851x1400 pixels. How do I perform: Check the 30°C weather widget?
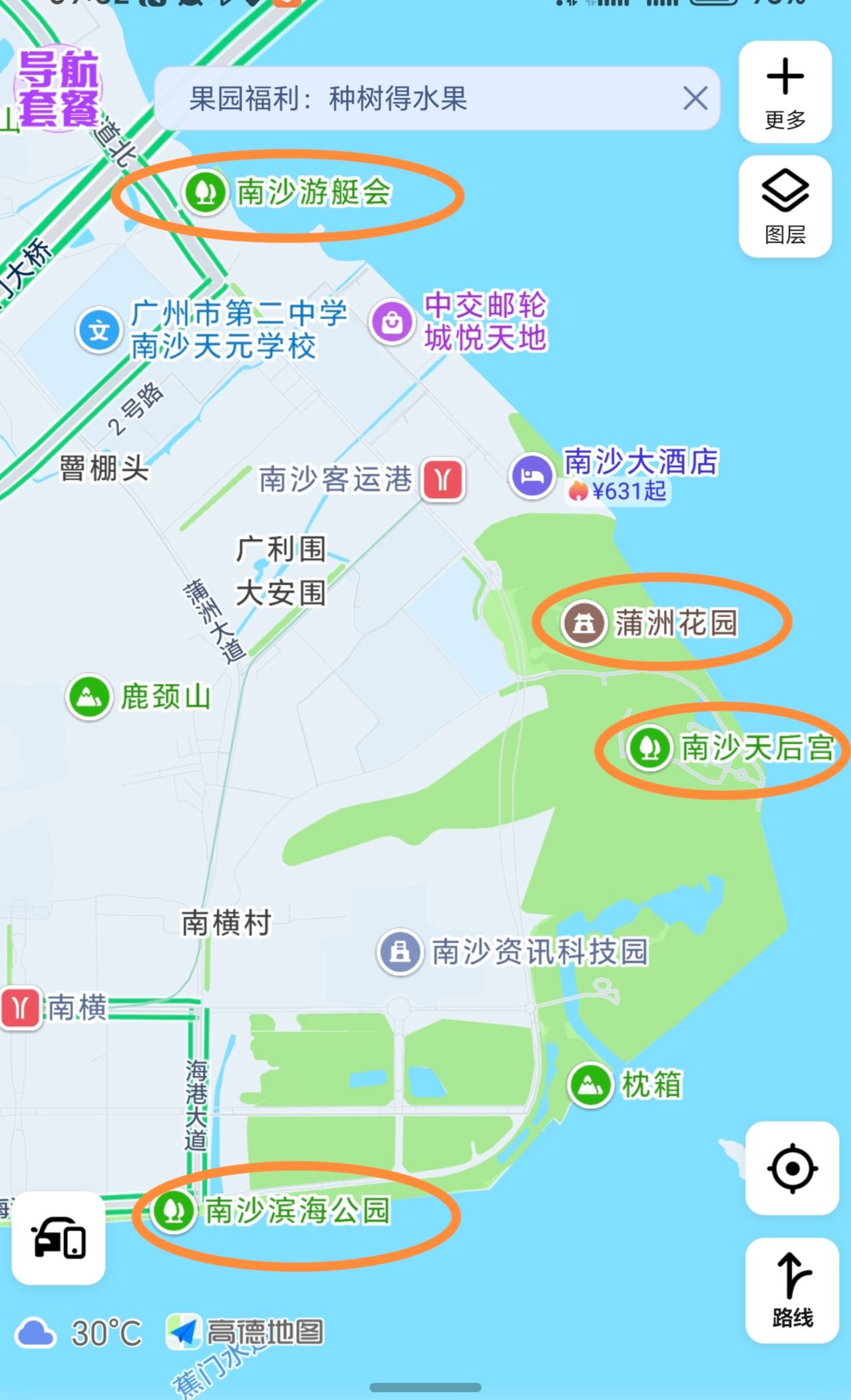[x=80, y=1333]
